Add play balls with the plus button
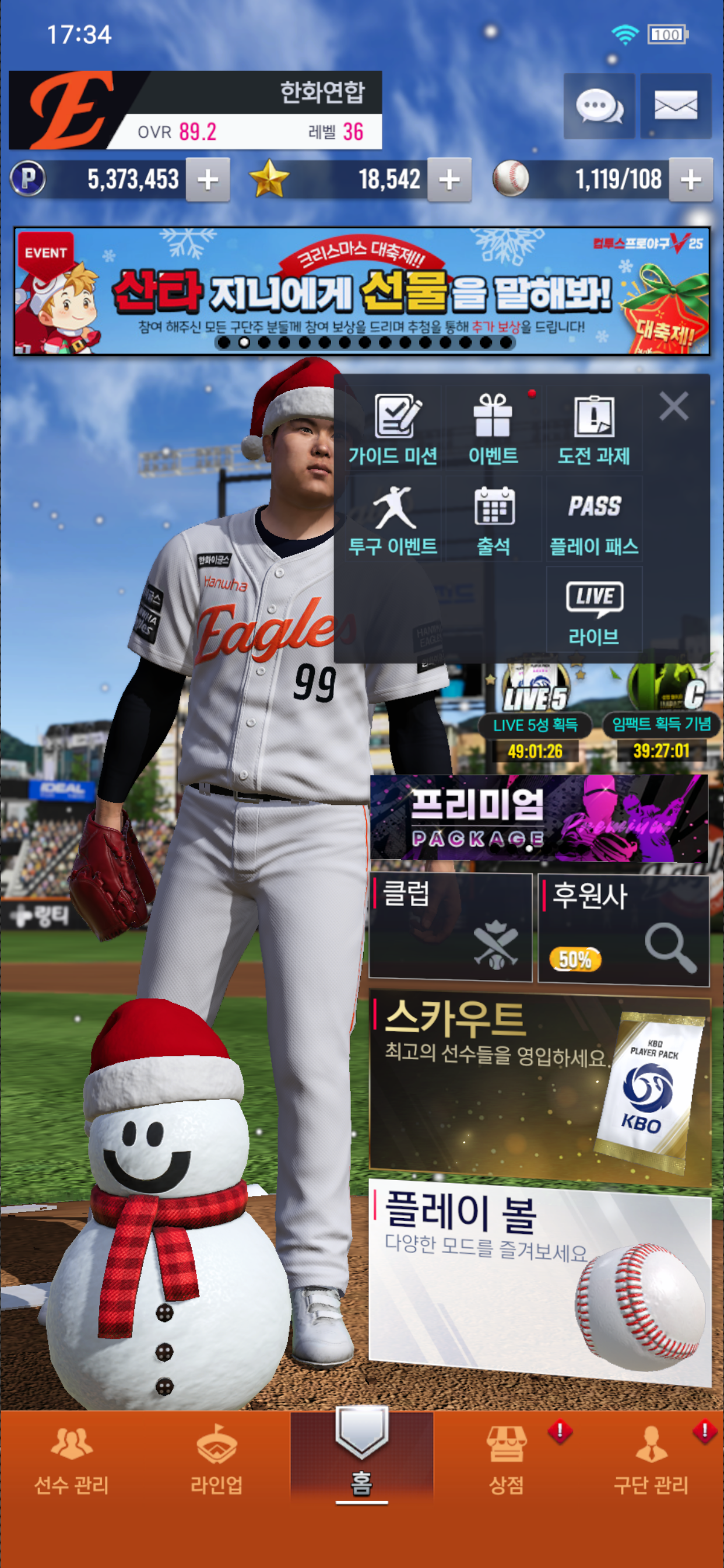This screenshot has width=724, height=1568. 691,180
